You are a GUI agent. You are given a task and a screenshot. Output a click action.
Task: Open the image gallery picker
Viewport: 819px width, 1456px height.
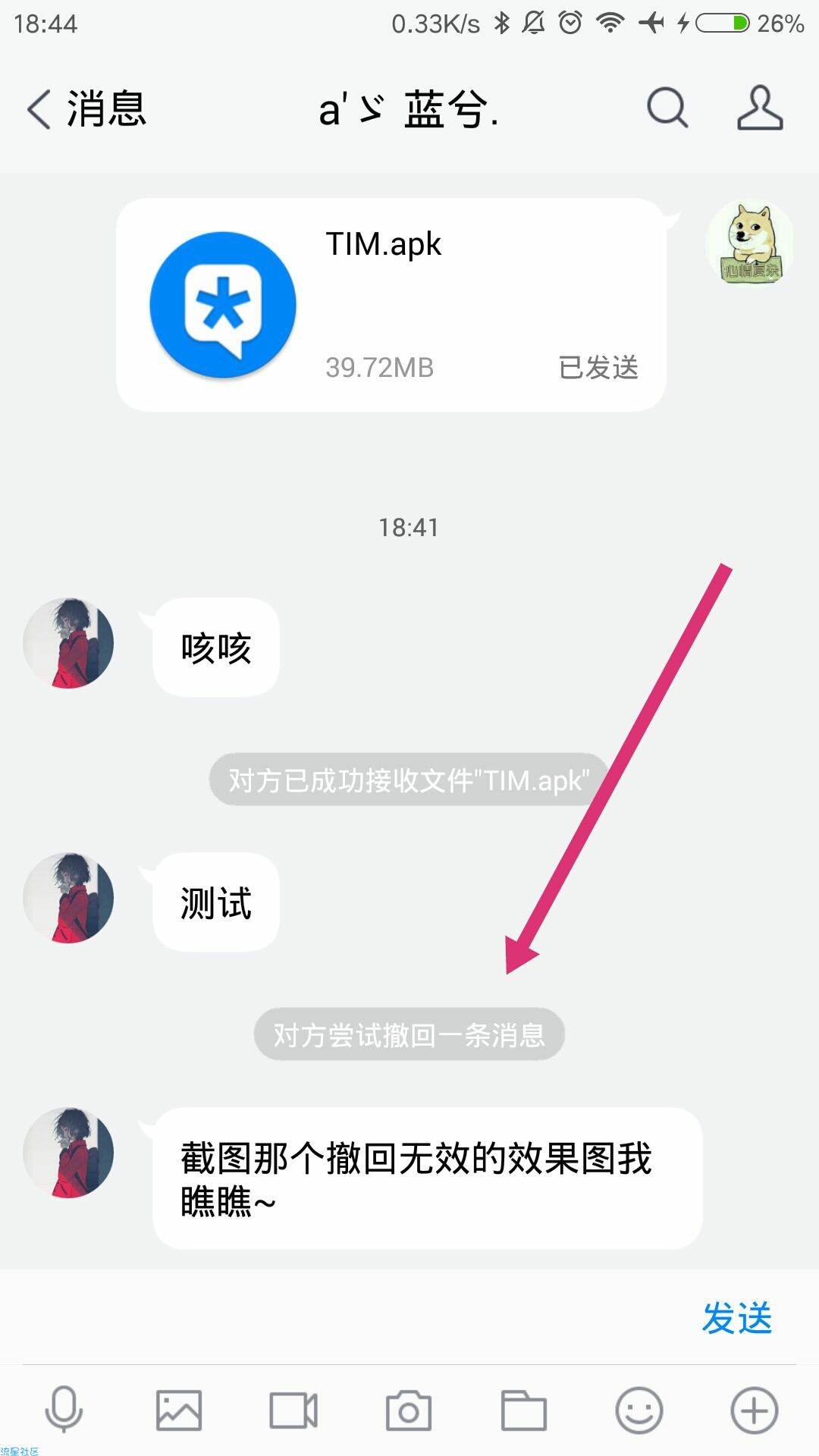click(179, 1410)
